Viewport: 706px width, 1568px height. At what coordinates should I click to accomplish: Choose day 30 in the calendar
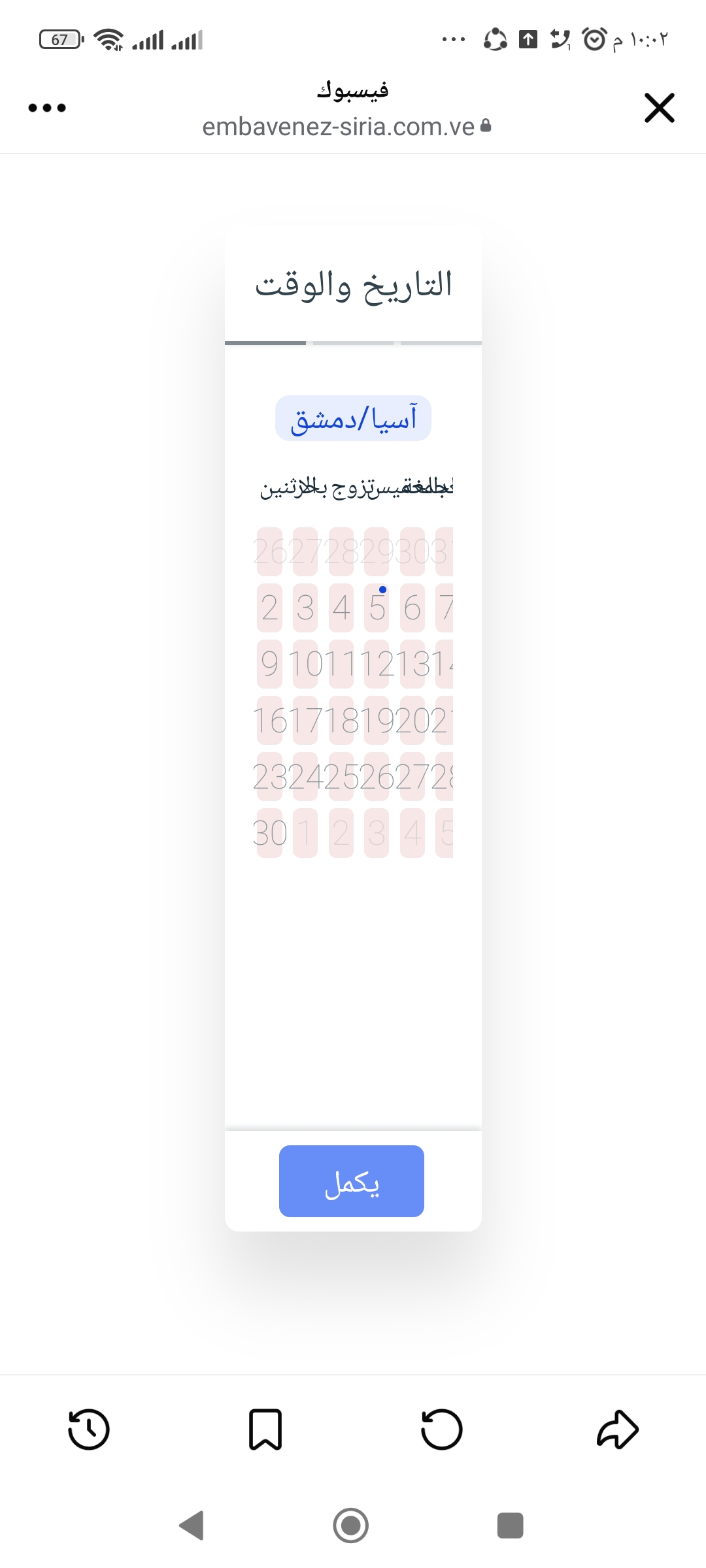[x=269, y=833]
